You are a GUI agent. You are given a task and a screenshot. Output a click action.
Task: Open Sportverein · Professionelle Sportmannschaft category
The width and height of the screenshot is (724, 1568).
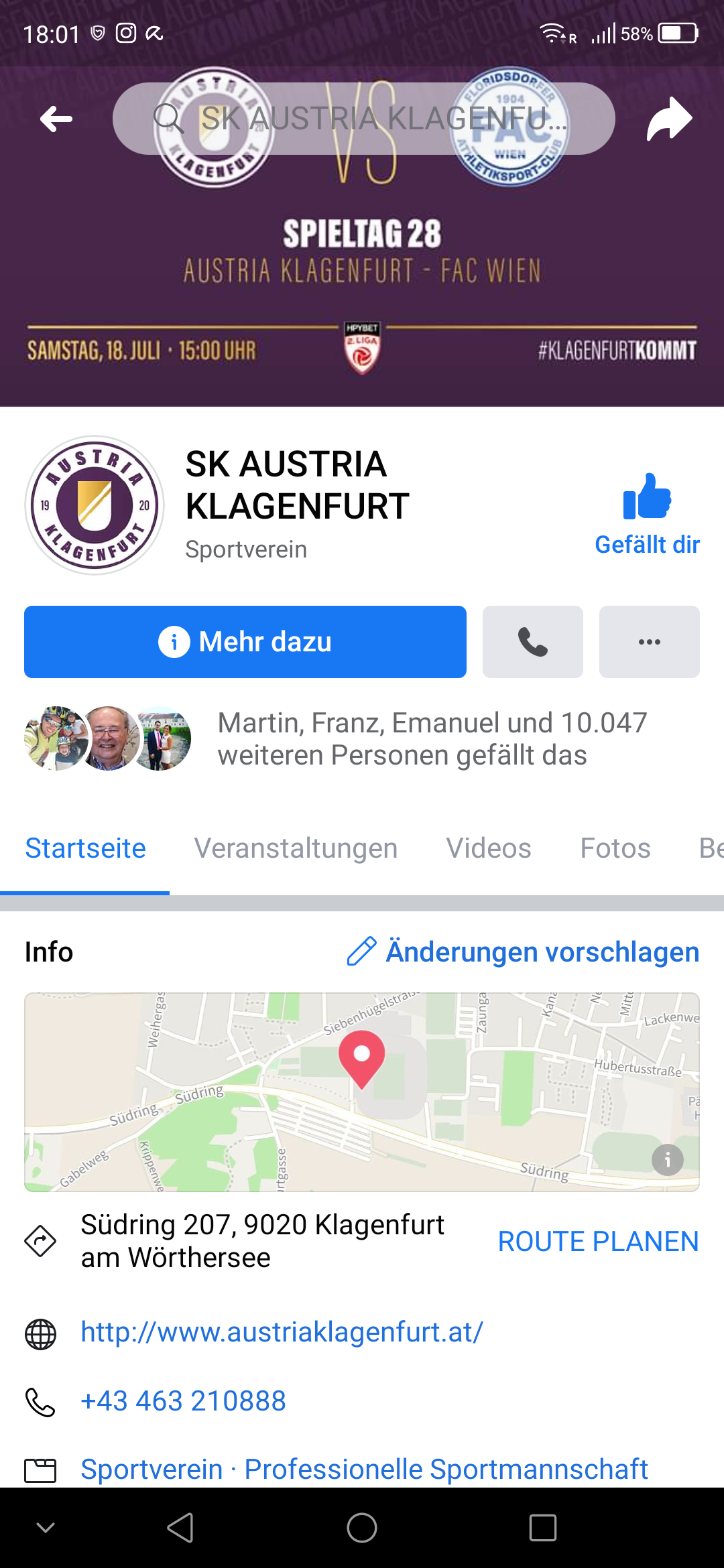tap(364, 1469)
